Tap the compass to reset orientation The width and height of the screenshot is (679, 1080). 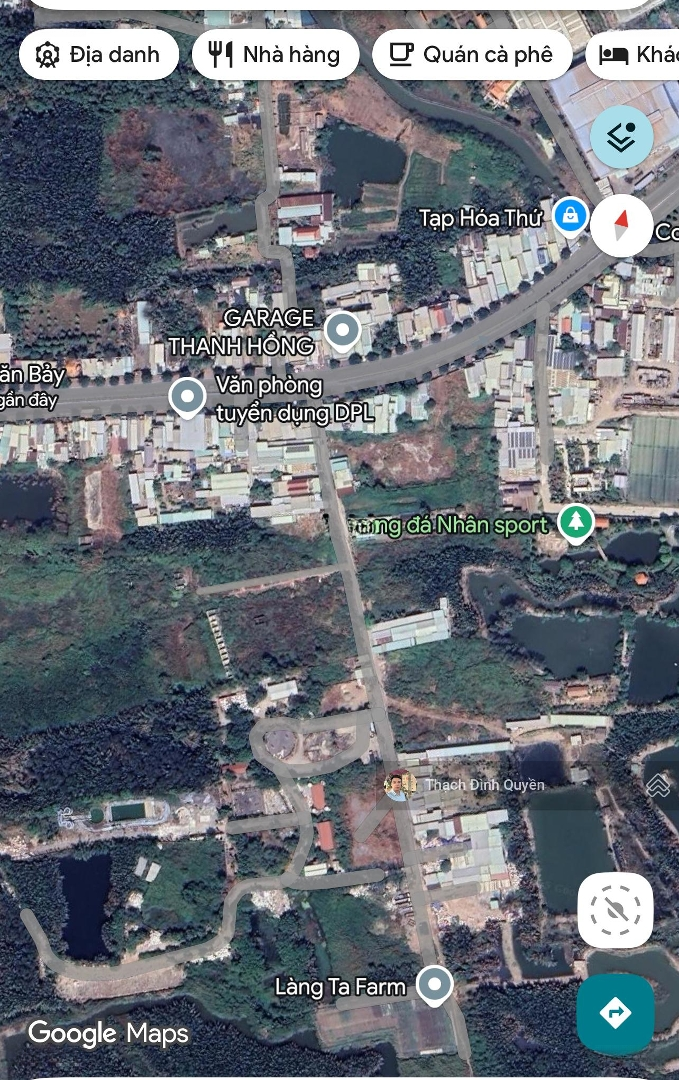point(621,225)
